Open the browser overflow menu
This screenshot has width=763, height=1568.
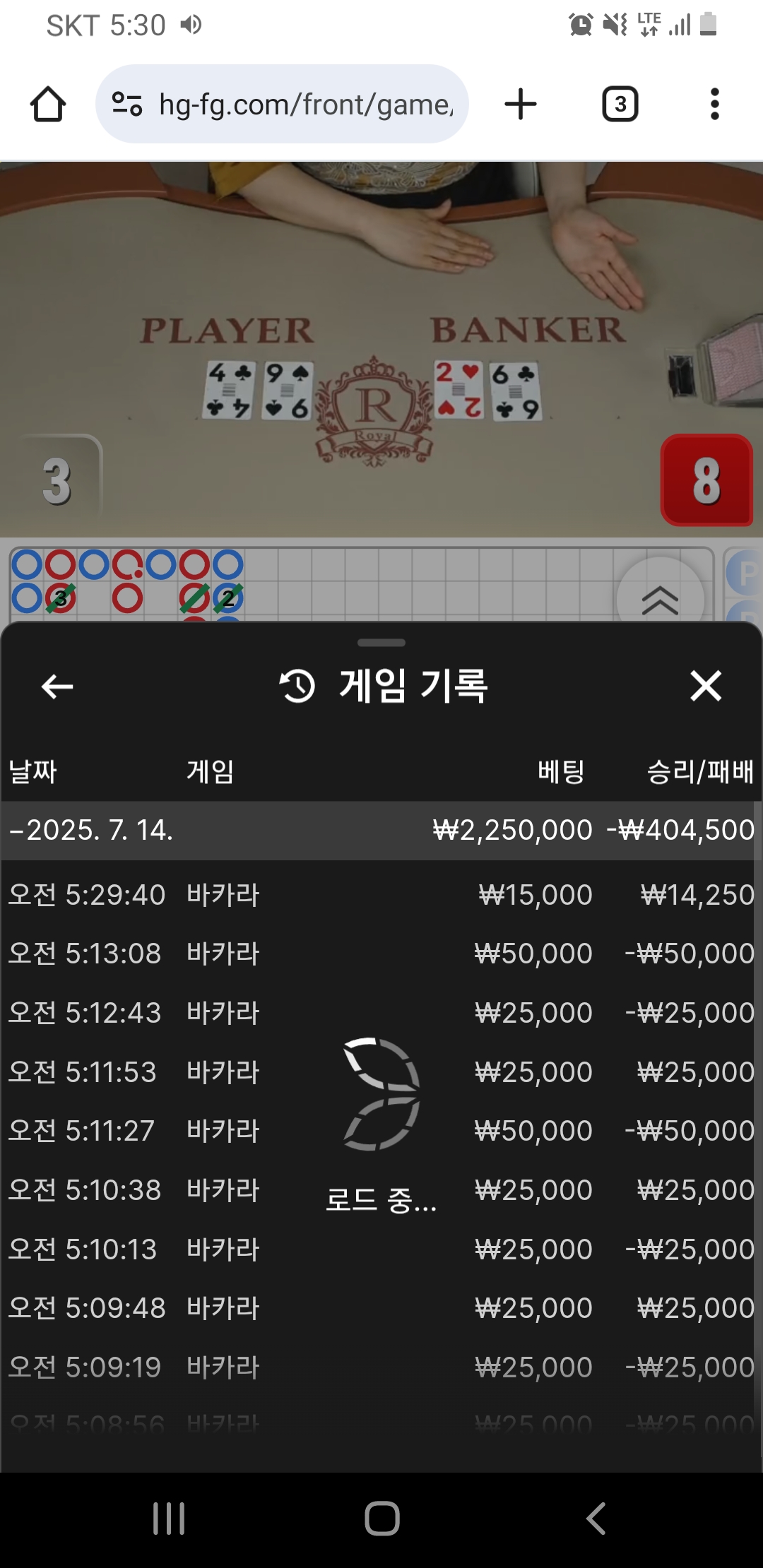714,105
